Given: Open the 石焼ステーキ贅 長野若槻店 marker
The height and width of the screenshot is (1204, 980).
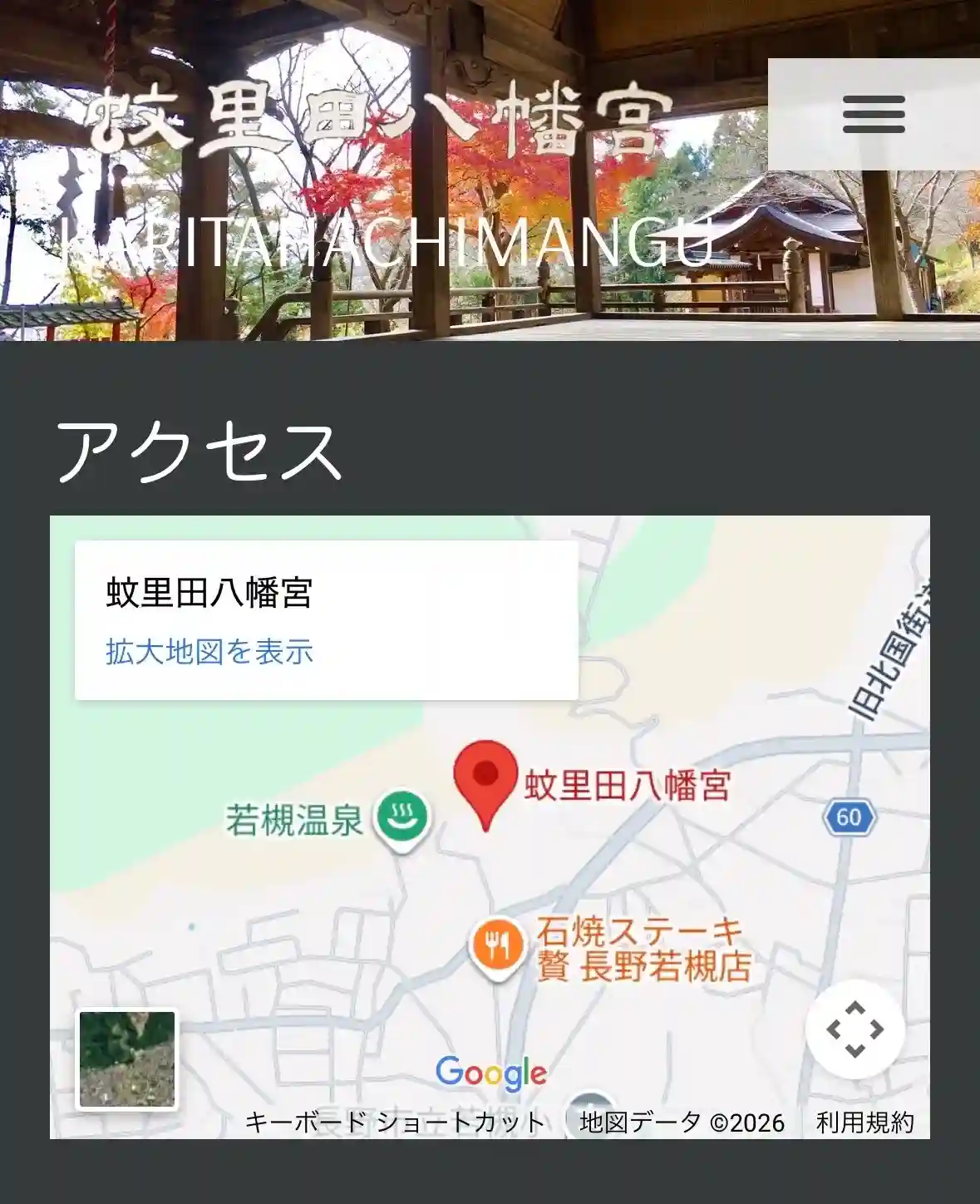Looking at the screenshot, I should 497,947.
